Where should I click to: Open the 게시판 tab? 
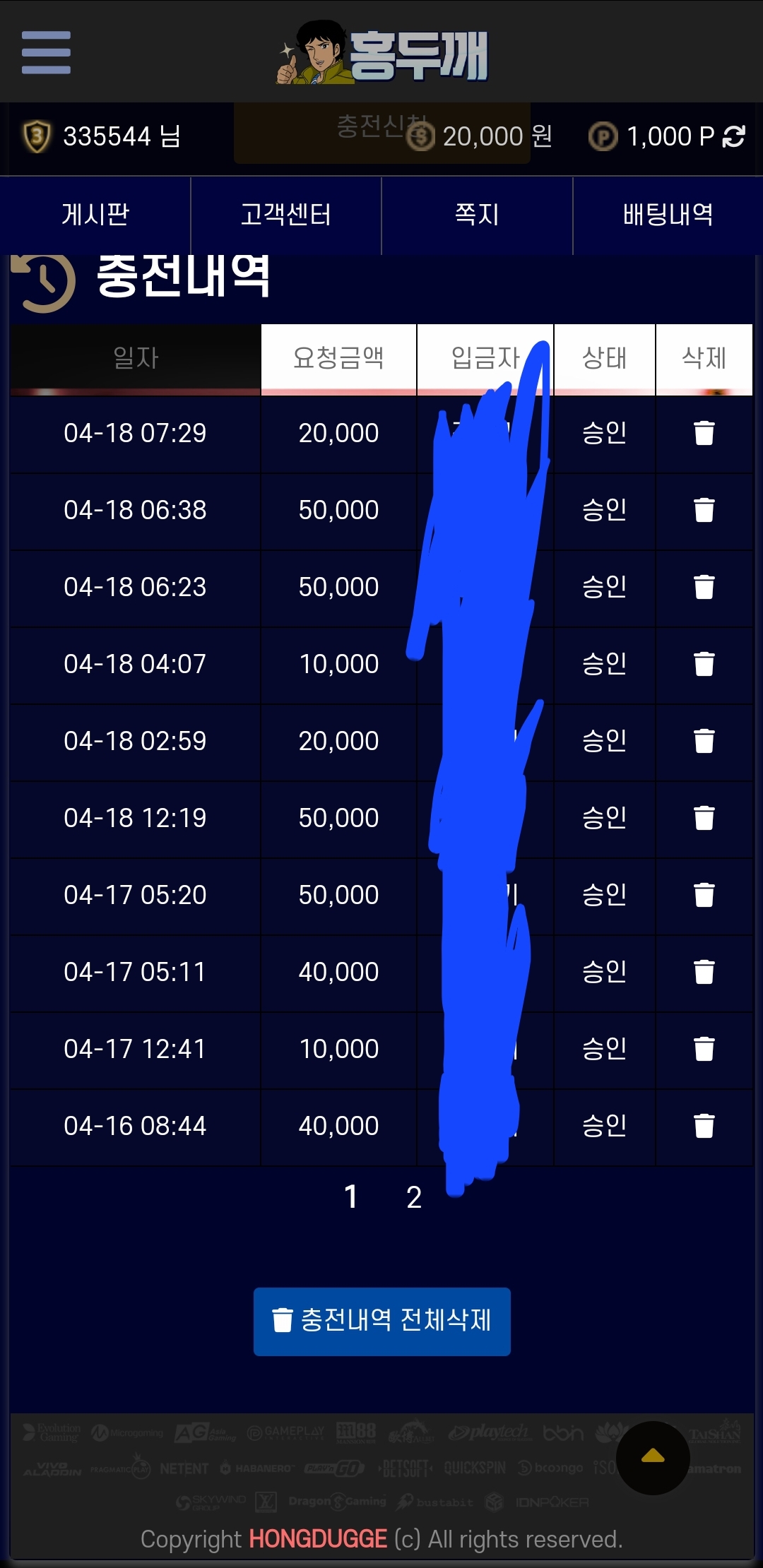(x=95, y=215)
